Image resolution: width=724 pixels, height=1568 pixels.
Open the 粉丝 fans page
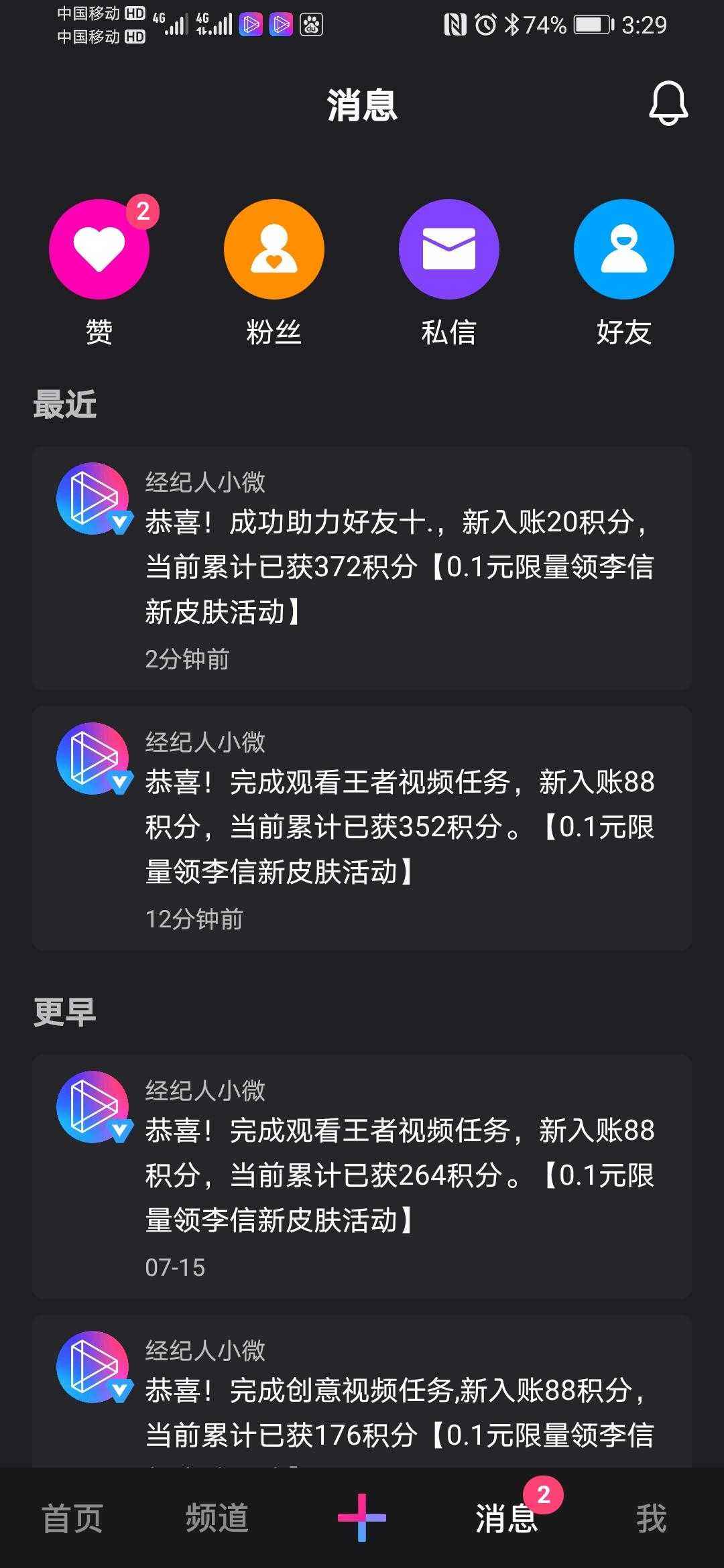pyautogui.click(x=274, y=248)
